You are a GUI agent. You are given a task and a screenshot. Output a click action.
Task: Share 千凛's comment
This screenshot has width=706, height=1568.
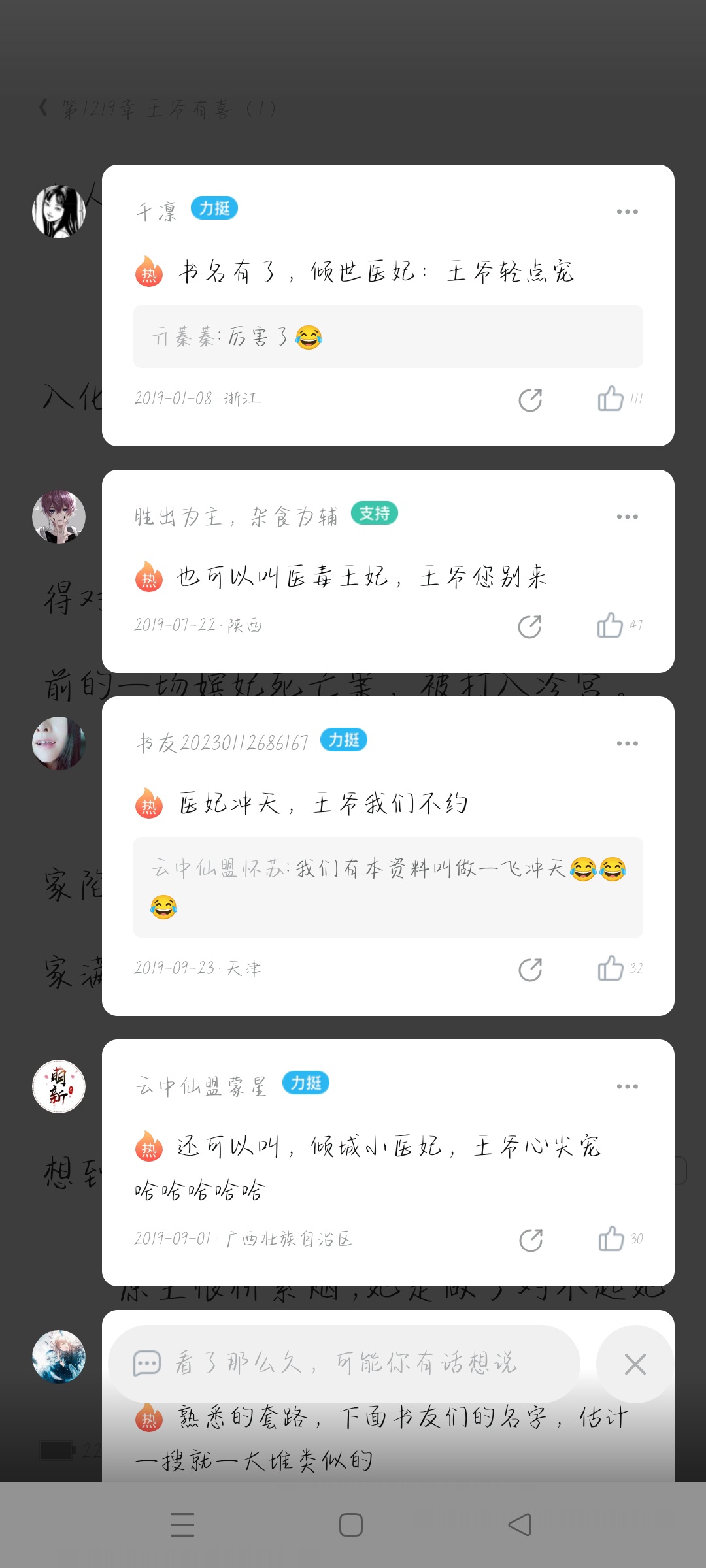click(x=530, y=400)
